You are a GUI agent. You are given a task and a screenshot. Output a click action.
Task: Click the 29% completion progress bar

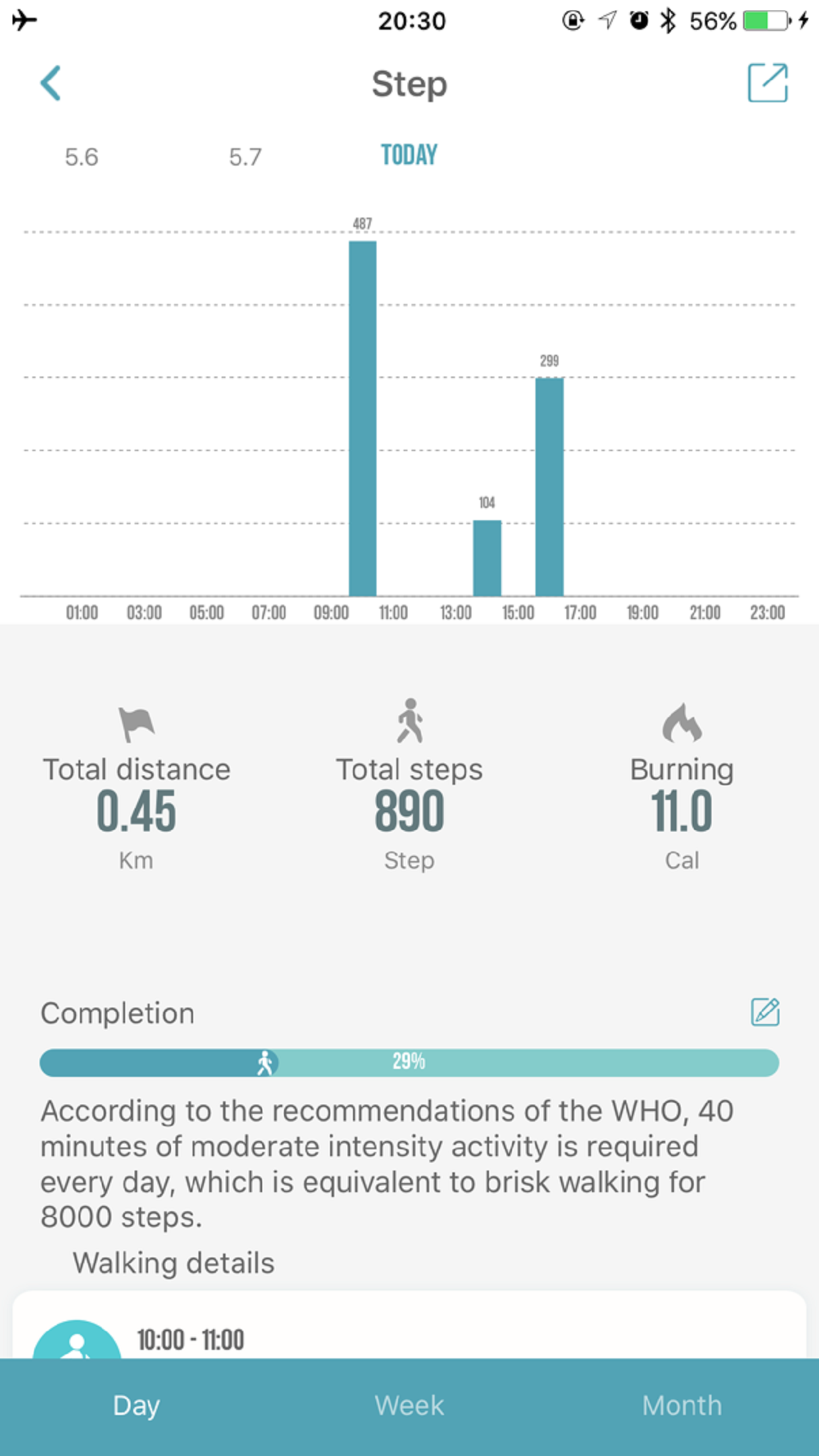[409, 1062]
